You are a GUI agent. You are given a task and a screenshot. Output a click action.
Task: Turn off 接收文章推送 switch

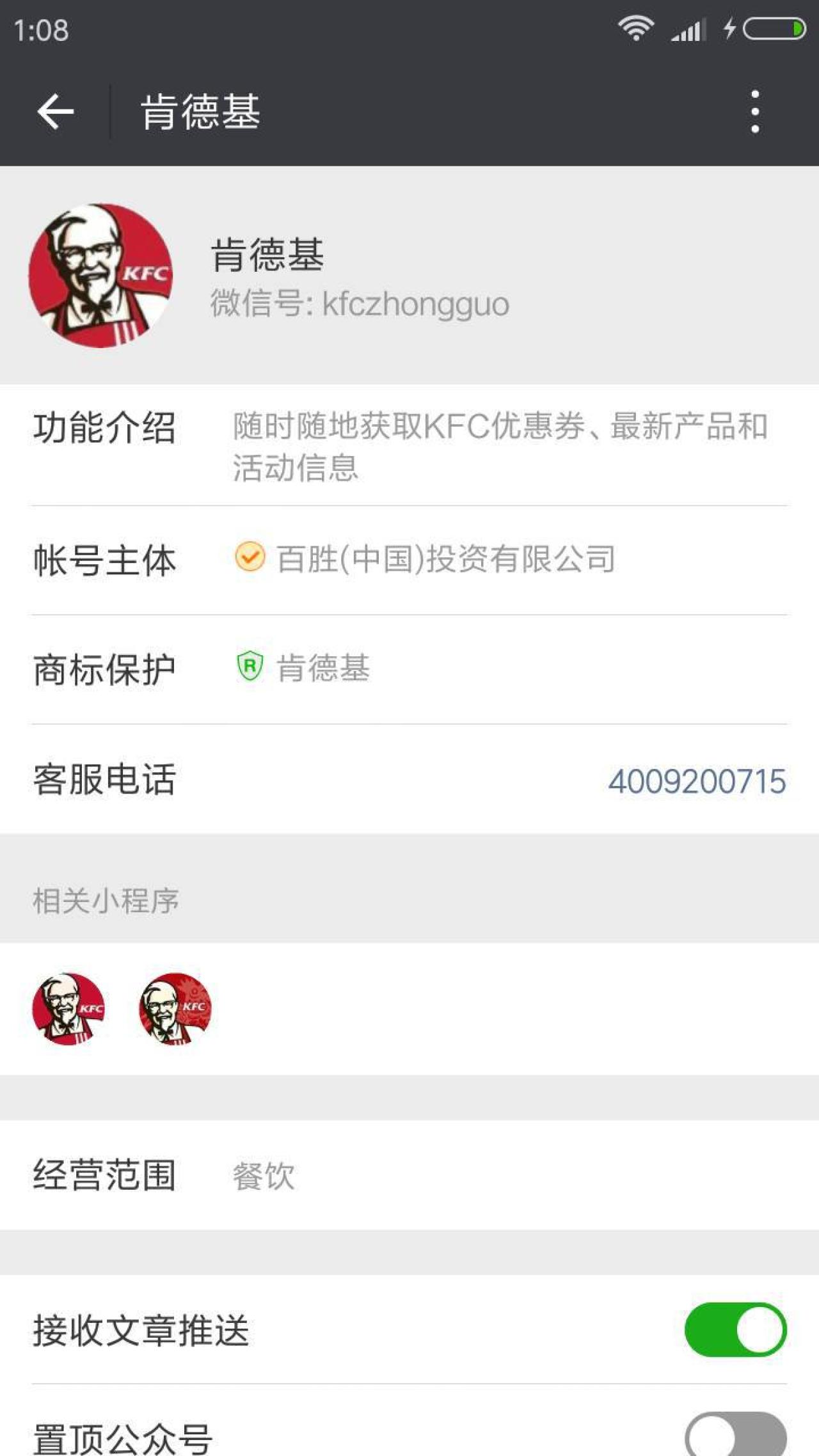tap(735, 1330)
